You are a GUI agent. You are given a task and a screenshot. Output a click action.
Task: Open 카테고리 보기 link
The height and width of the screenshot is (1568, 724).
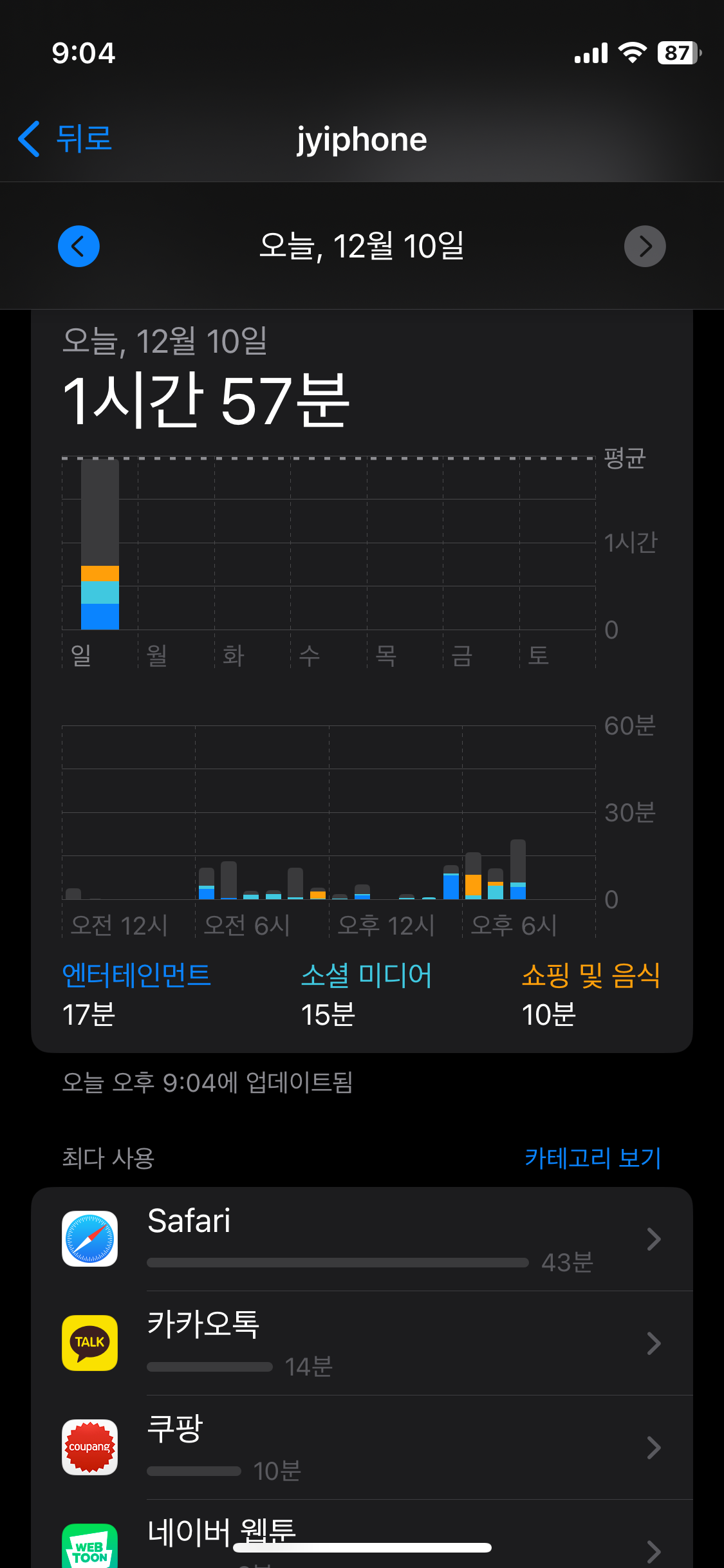(593, 1158)
